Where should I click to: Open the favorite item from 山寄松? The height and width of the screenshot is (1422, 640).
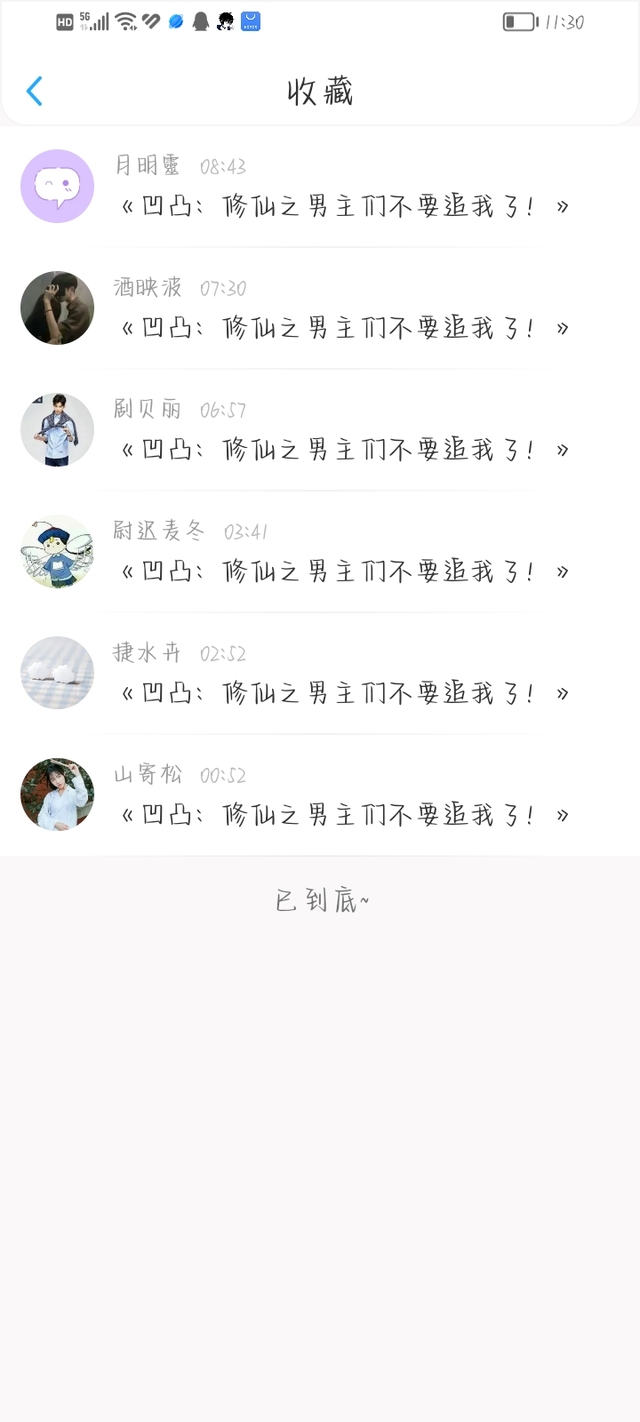tap(320, 796)
